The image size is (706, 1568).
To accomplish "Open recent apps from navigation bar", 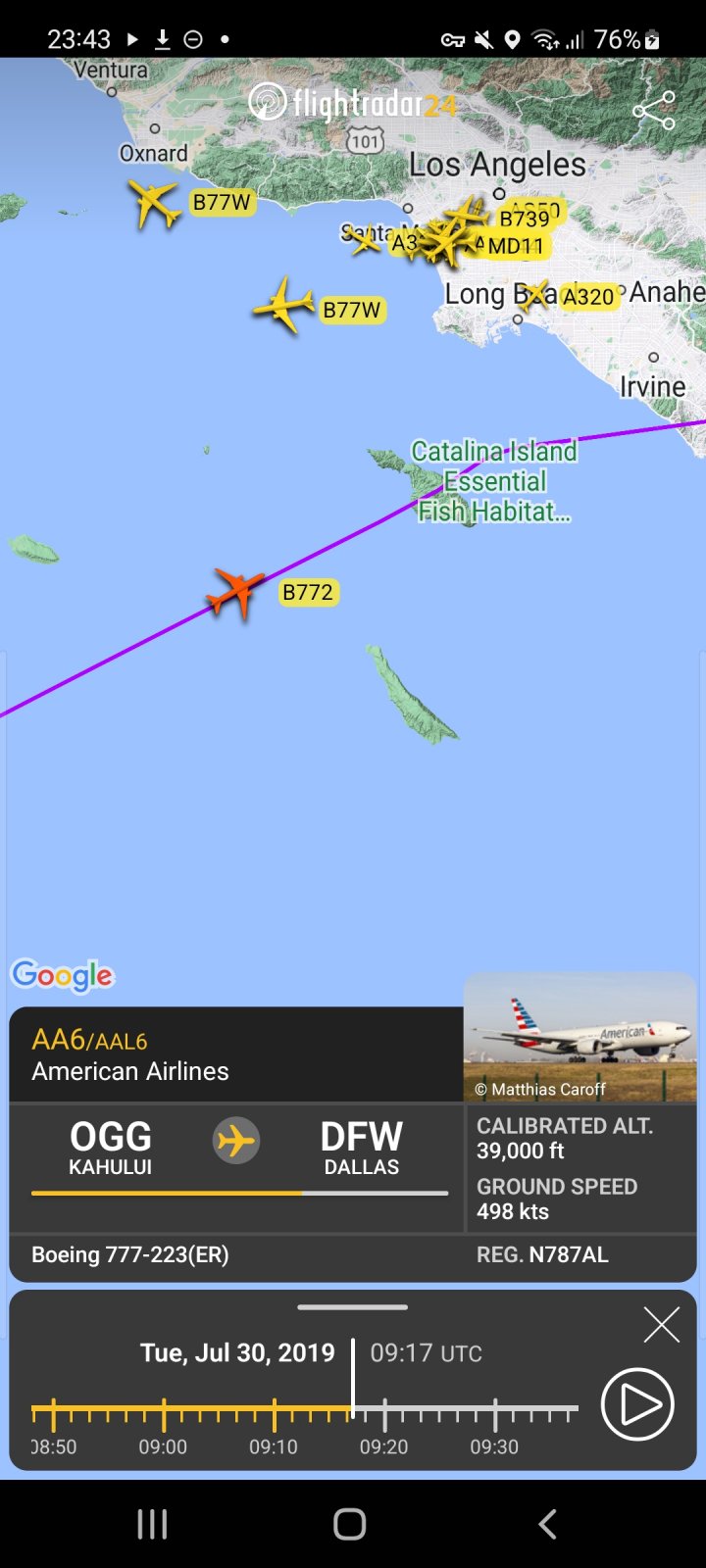I will [x=152, y=1524].
